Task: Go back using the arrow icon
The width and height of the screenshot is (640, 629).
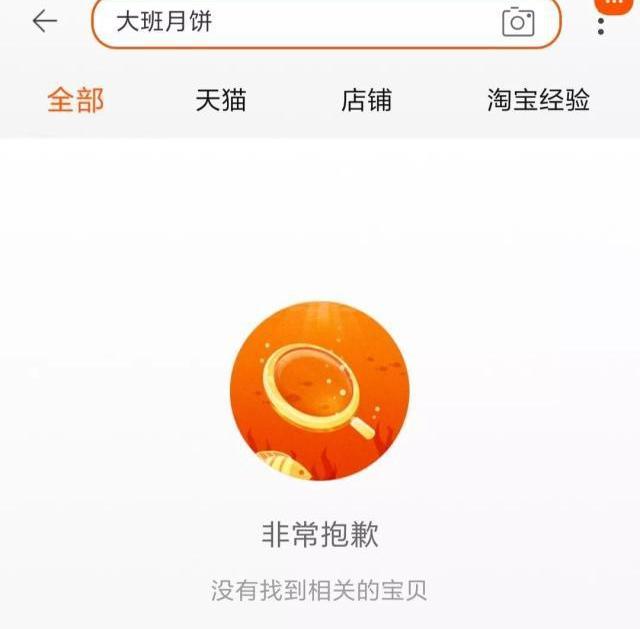Action: pos(44,21)
